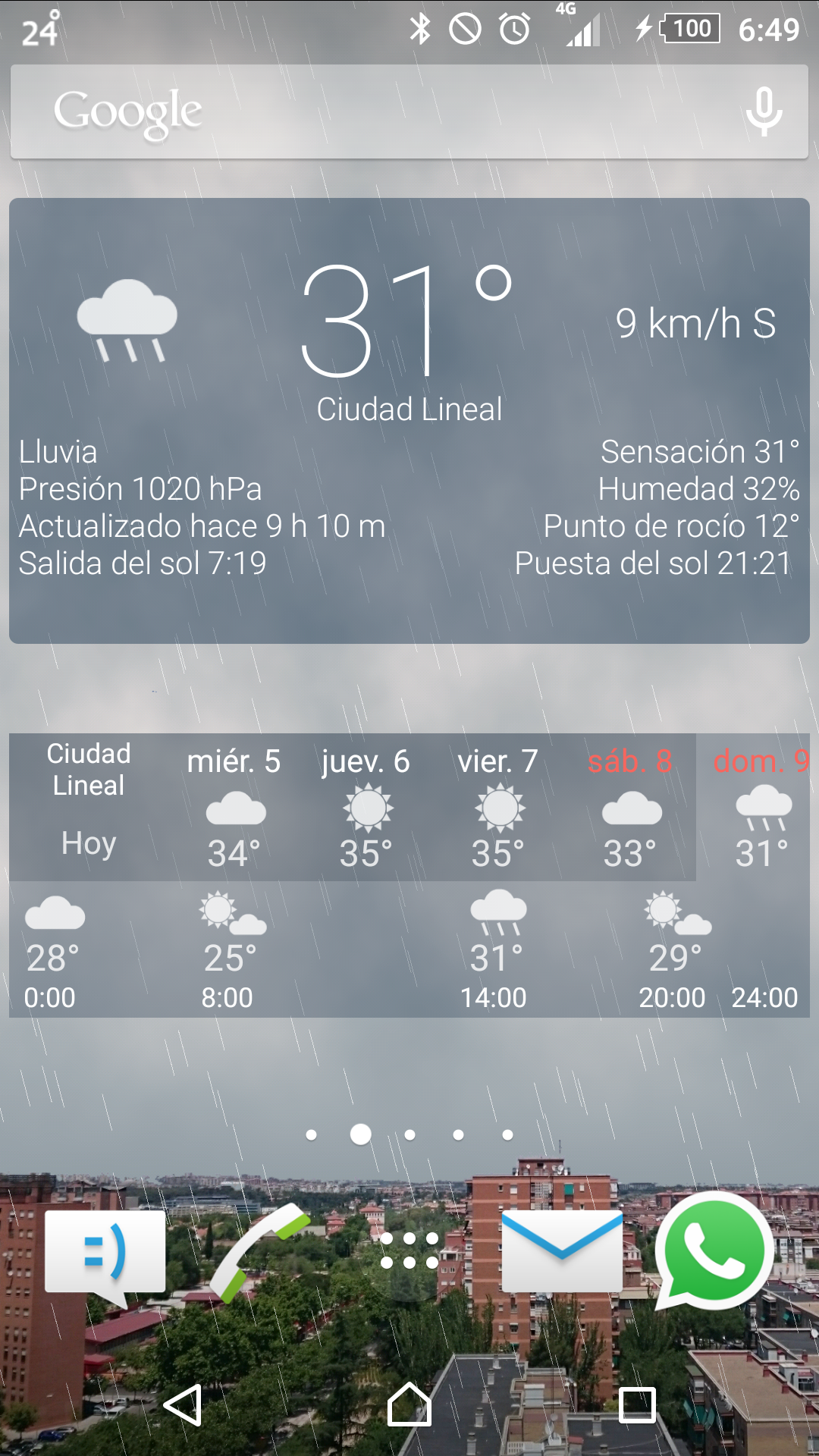819x1456 pixels.
Task: Show today's forecast under Hoy
Action: pos(89,808)
